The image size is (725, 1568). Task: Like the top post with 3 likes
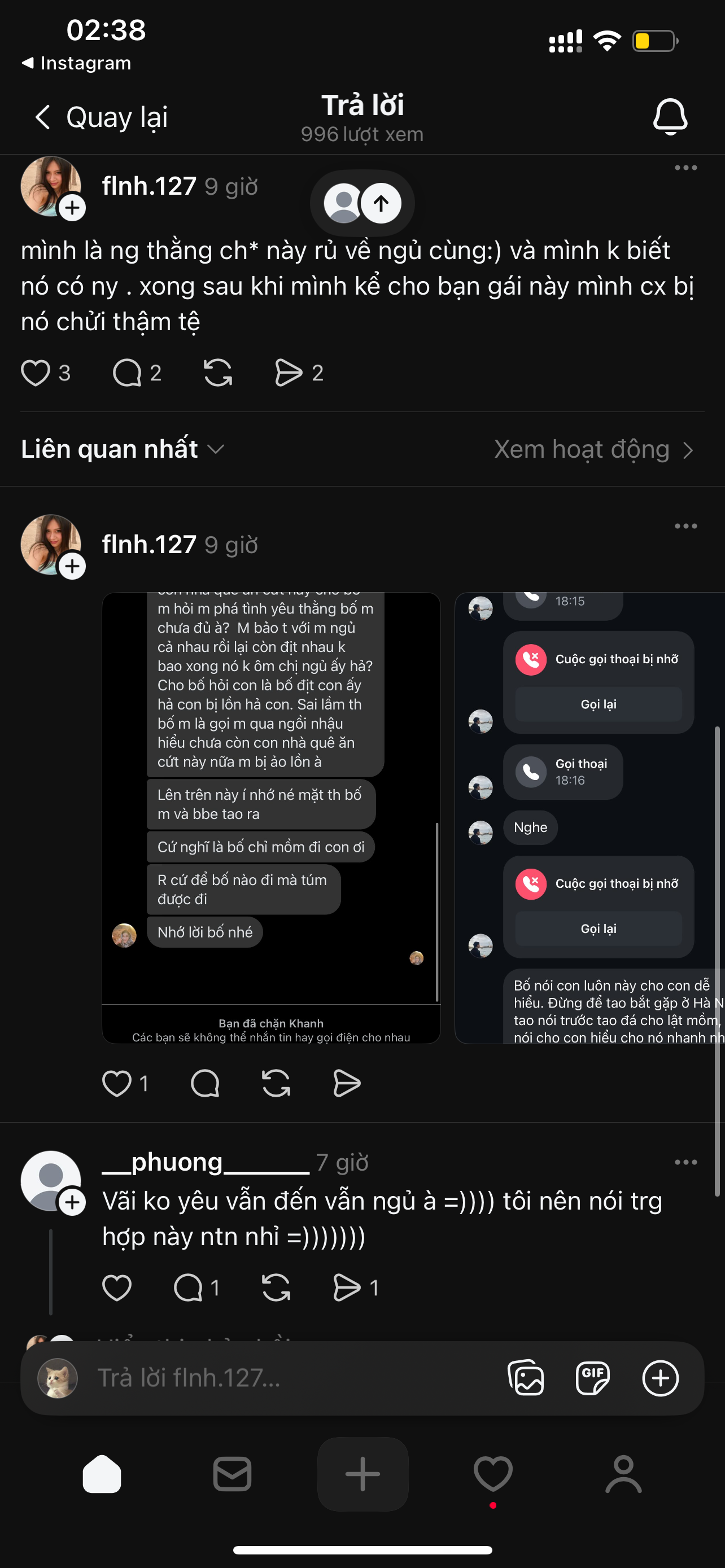(36, 373)
